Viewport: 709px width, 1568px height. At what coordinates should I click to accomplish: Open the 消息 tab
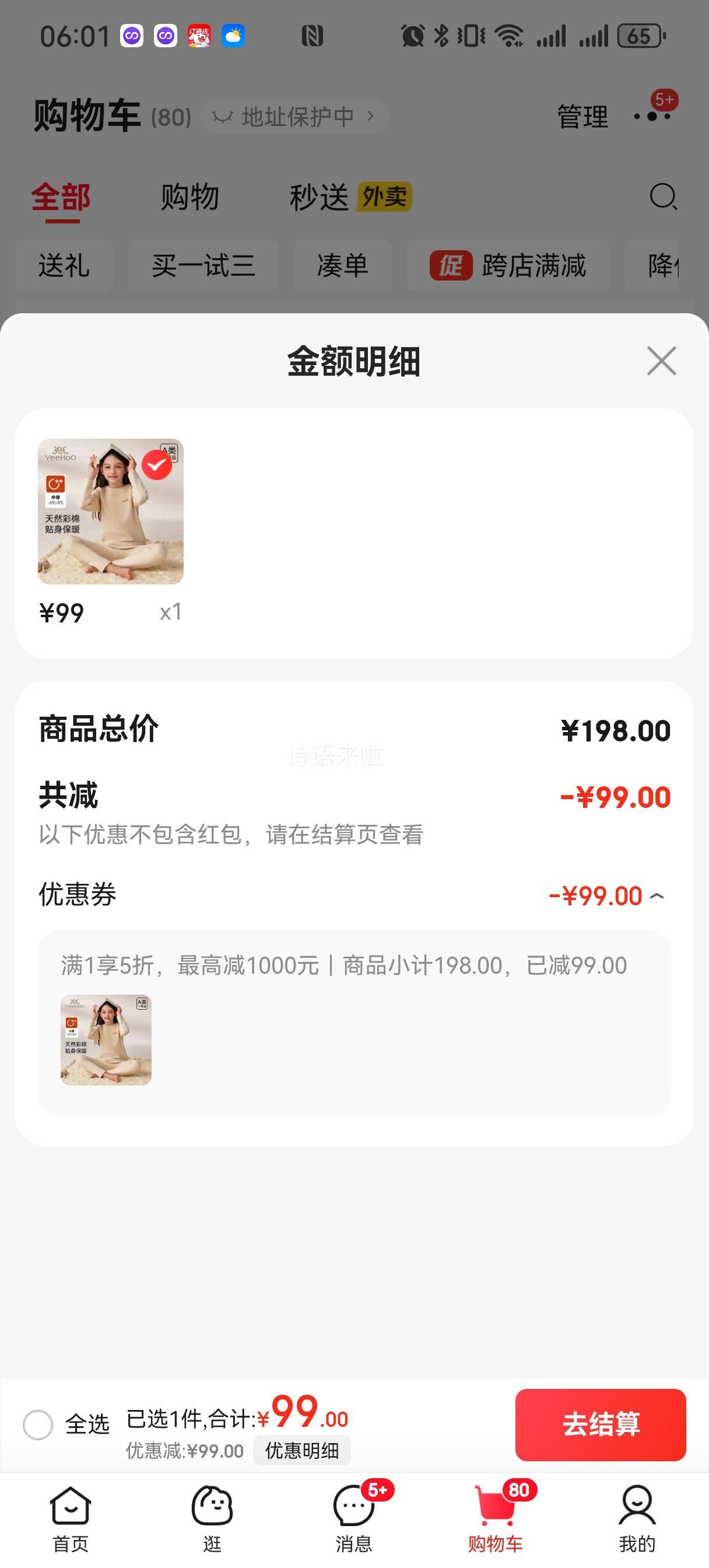coord(354,1518)
